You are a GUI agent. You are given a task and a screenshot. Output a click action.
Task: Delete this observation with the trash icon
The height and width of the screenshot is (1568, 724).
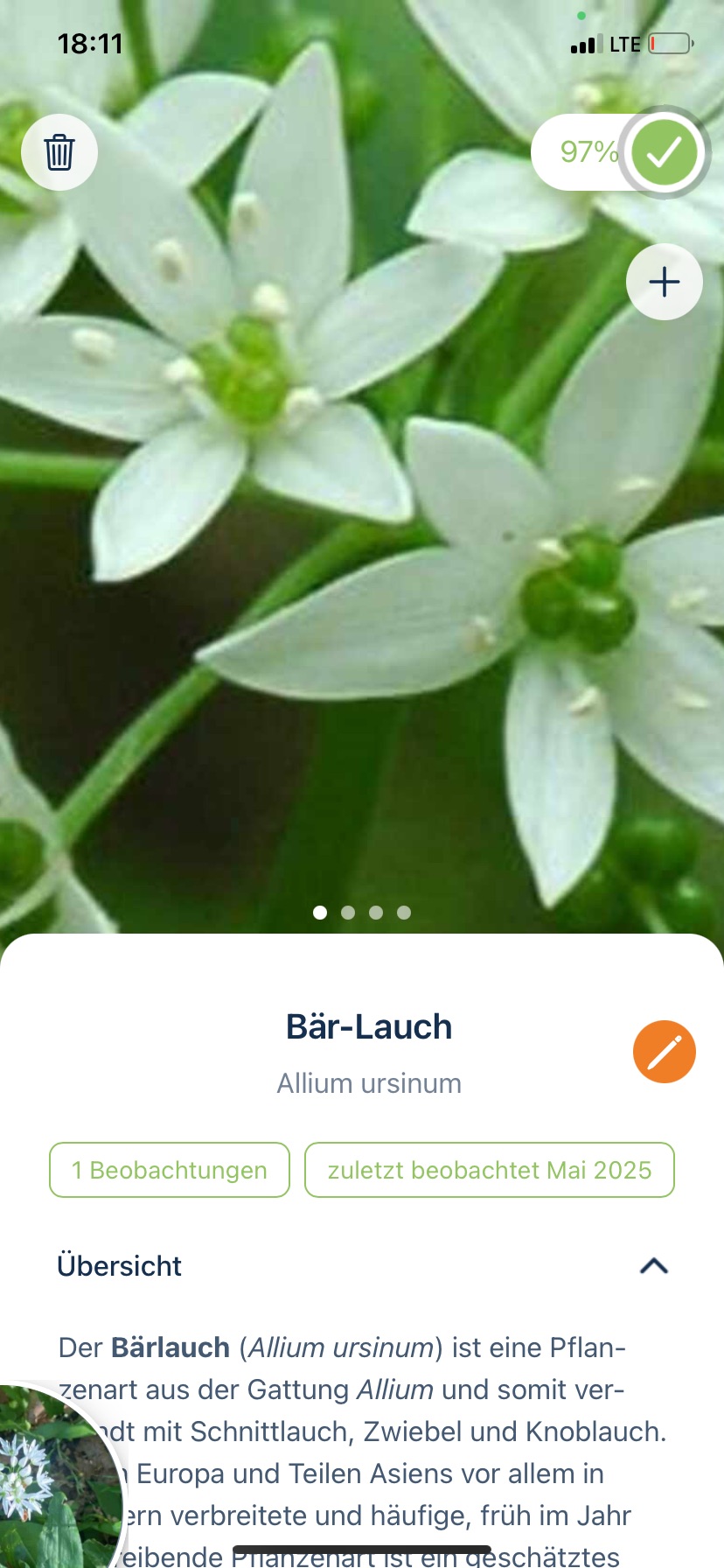[x=59, y=152]
